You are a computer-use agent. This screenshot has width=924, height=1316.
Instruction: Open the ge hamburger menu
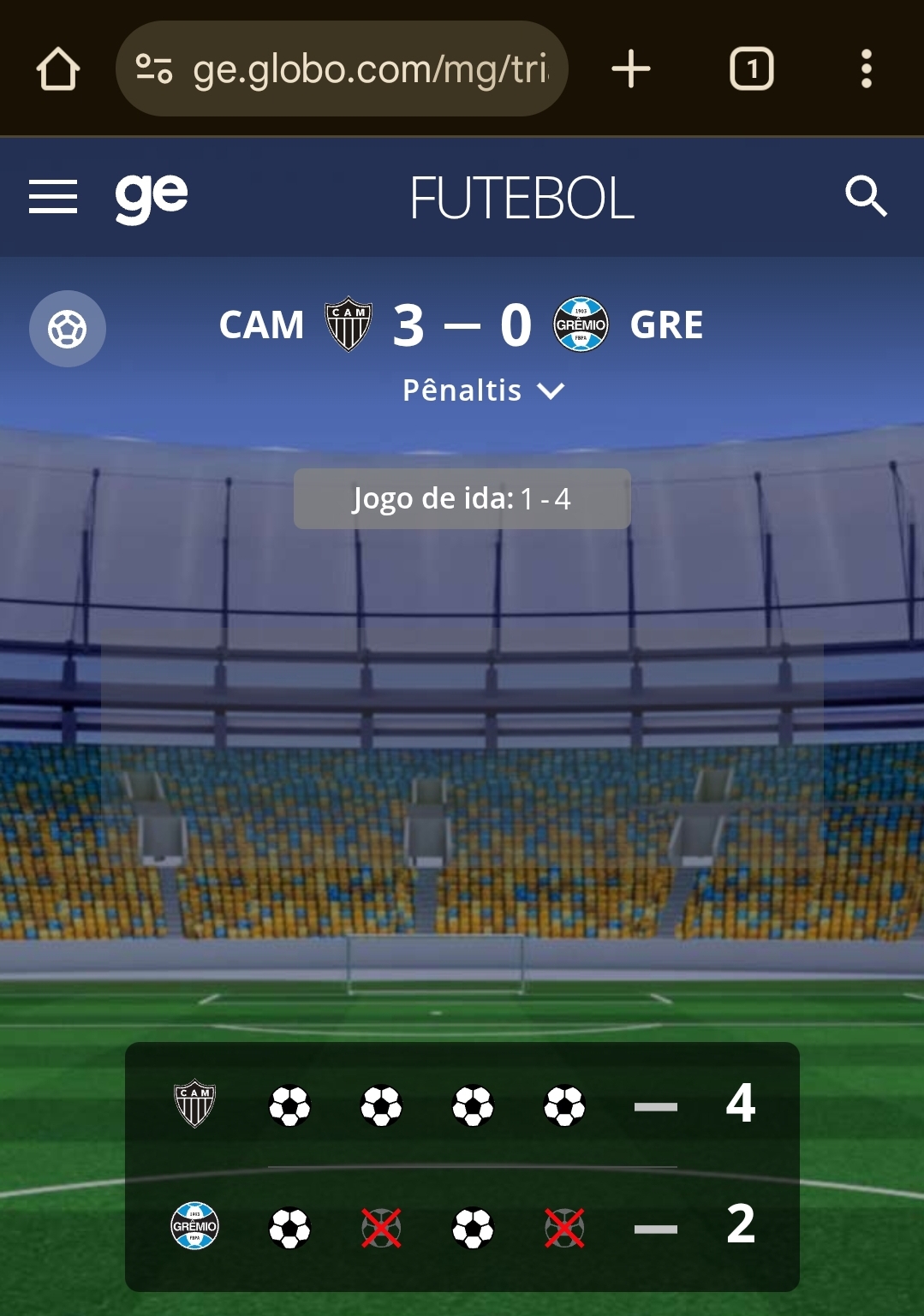click(53, 197)
